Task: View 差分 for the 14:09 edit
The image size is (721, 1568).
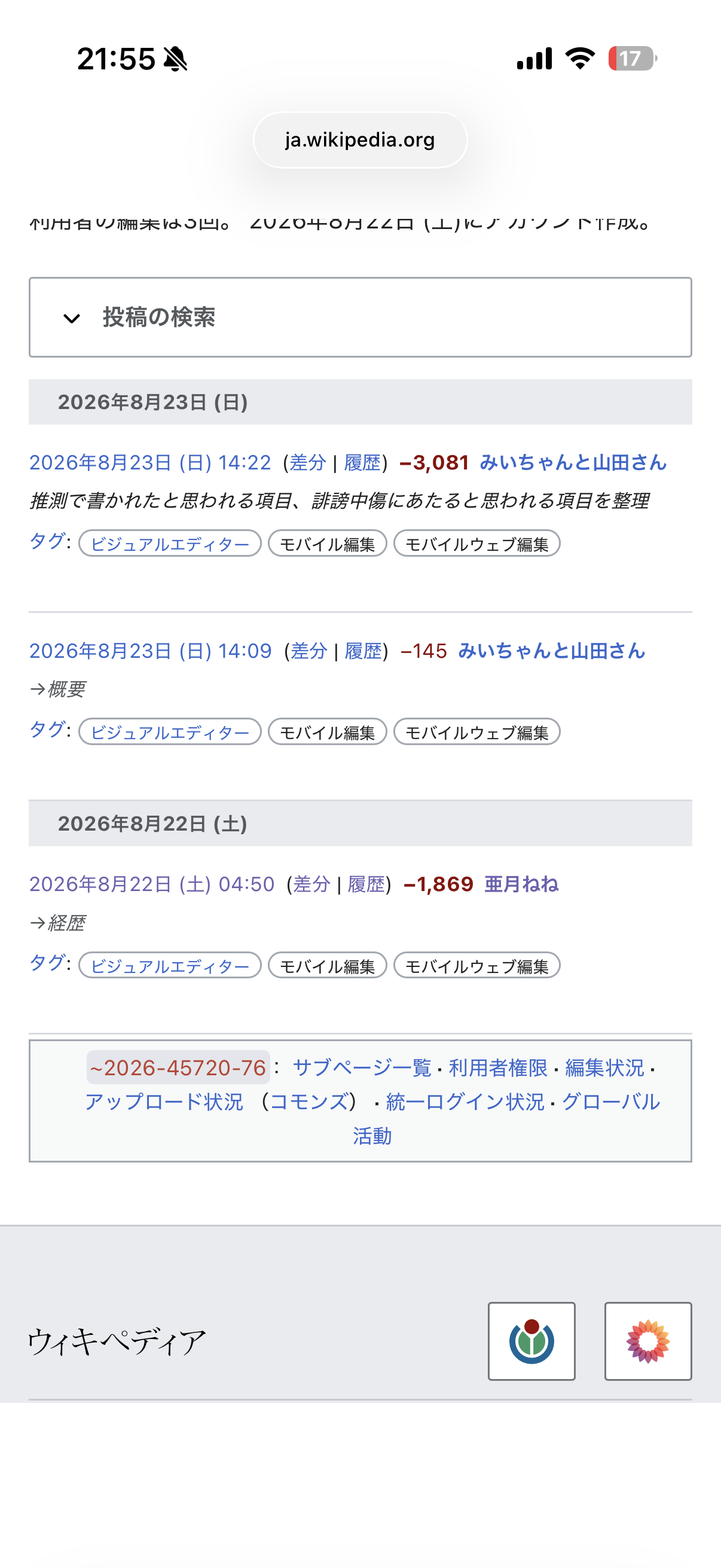Action: coord(309,651)
